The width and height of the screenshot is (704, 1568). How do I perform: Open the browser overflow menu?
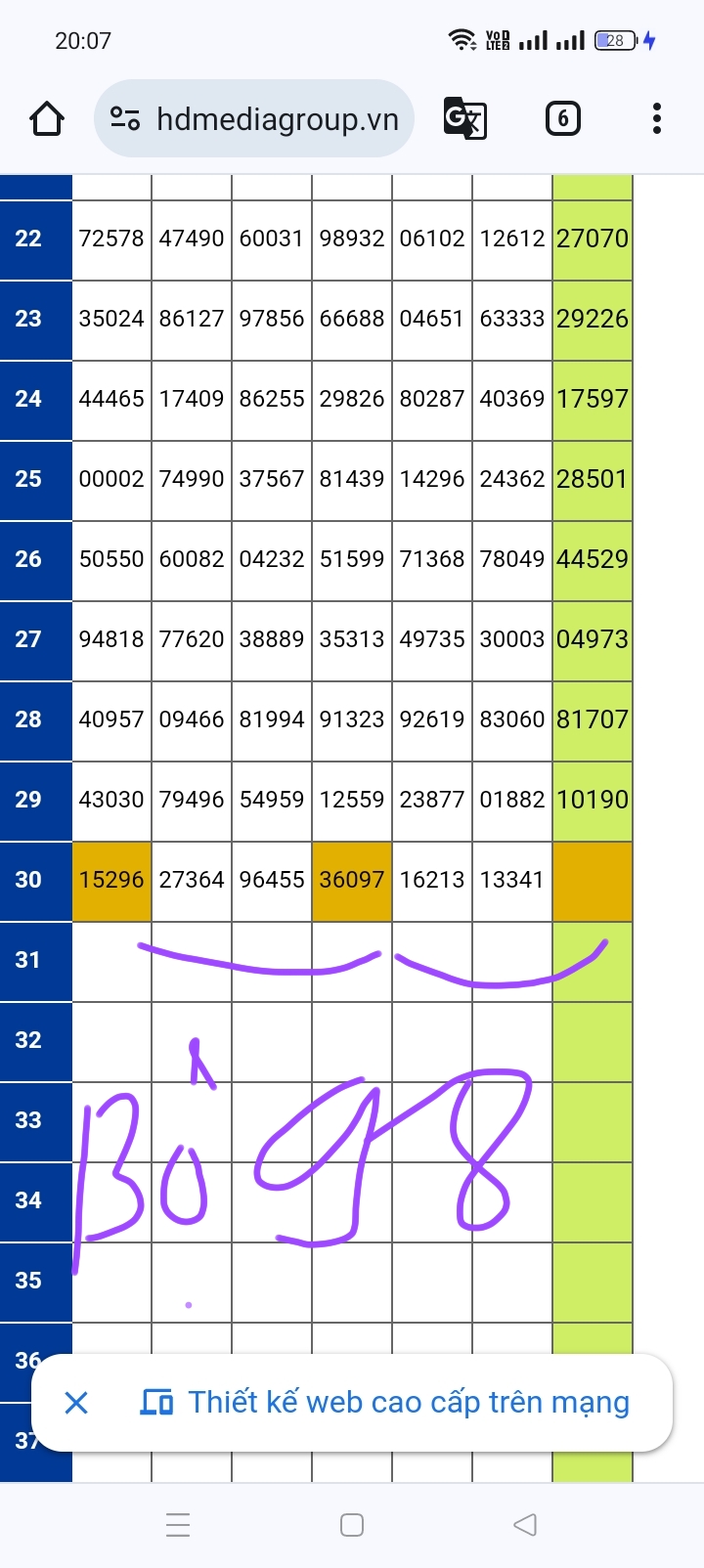pos(657,119)
